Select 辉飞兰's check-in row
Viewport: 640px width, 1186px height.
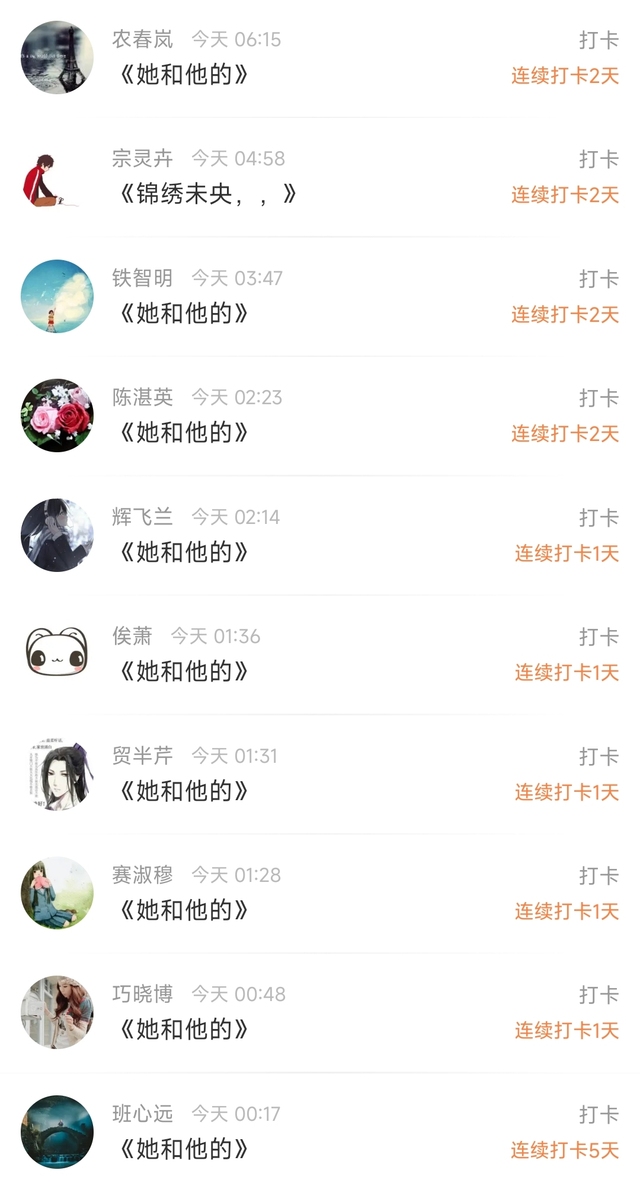pos(320,536)
